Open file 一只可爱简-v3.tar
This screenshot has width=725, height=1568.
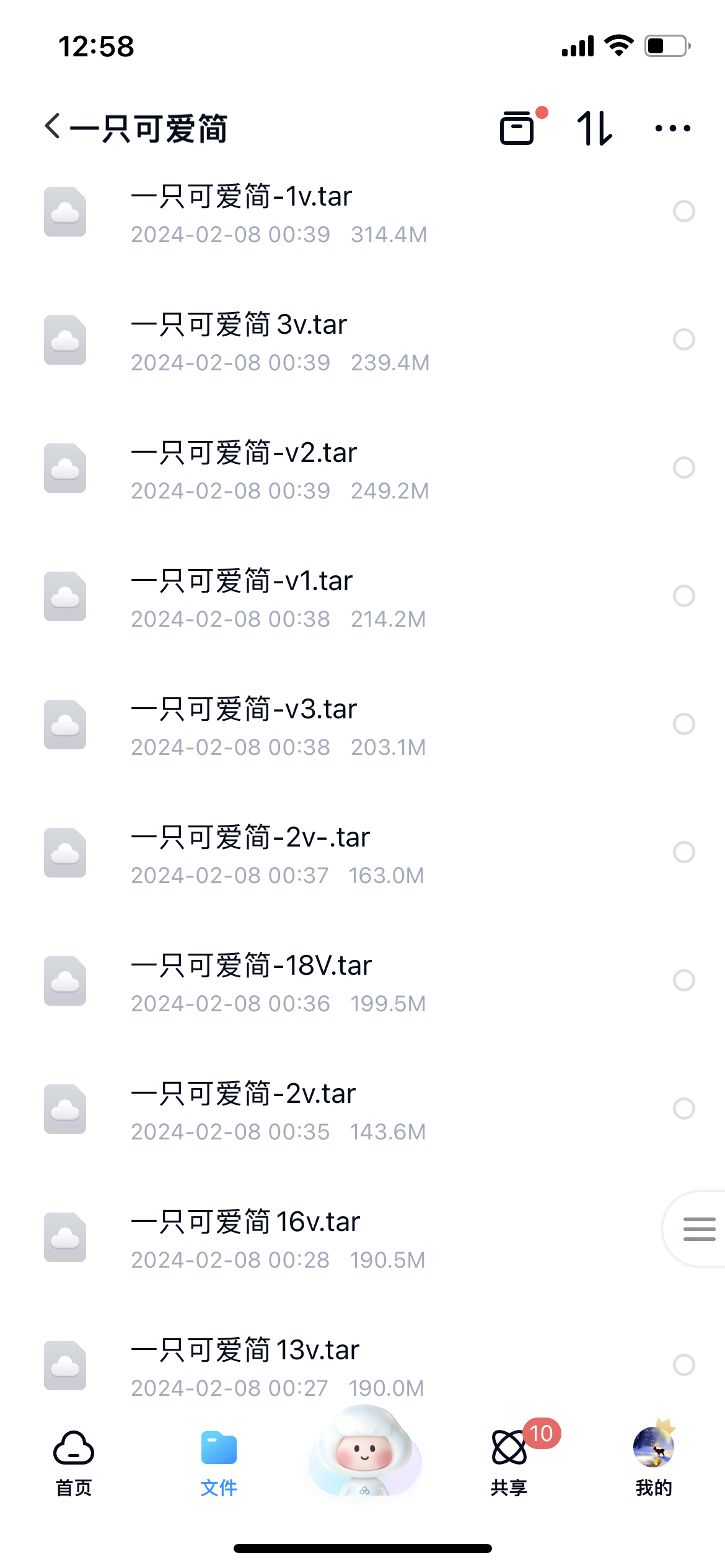[362, 725]
